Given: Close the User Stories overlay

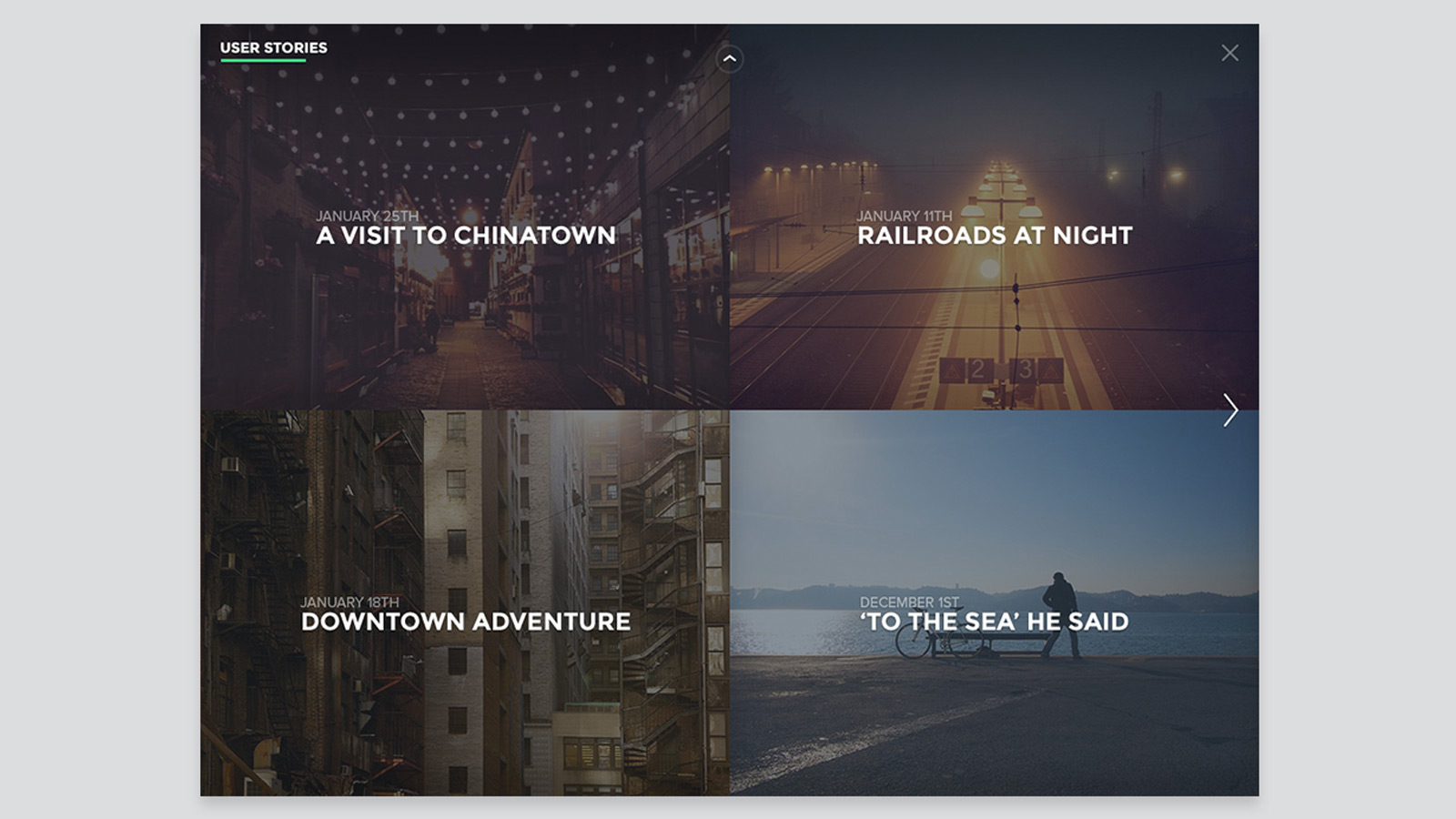Looking at the screenshot, I should [1229, 53].
